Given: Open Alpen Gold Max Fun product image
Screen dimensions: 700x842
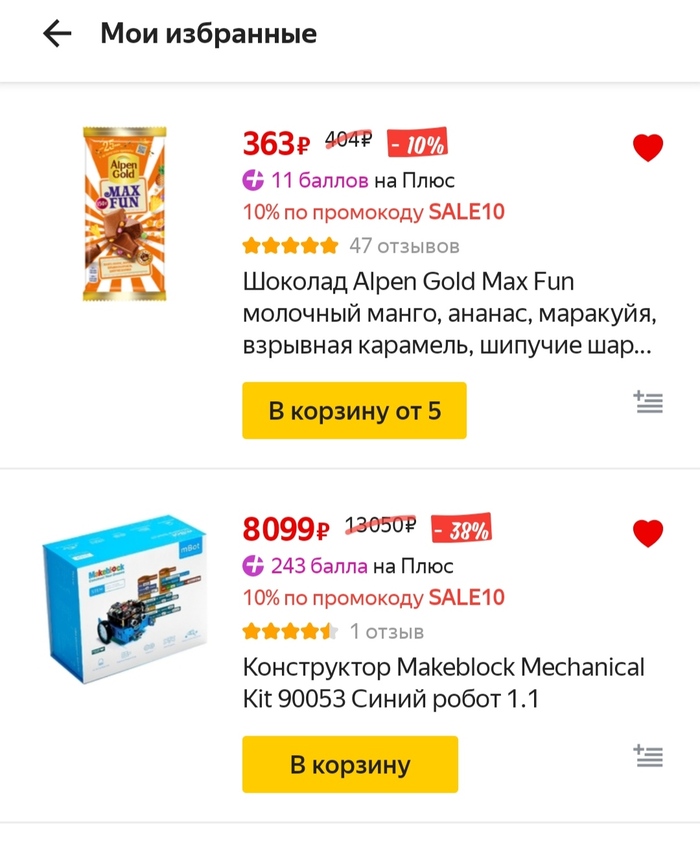Looking at the screenshot, I should pos(124,213).
